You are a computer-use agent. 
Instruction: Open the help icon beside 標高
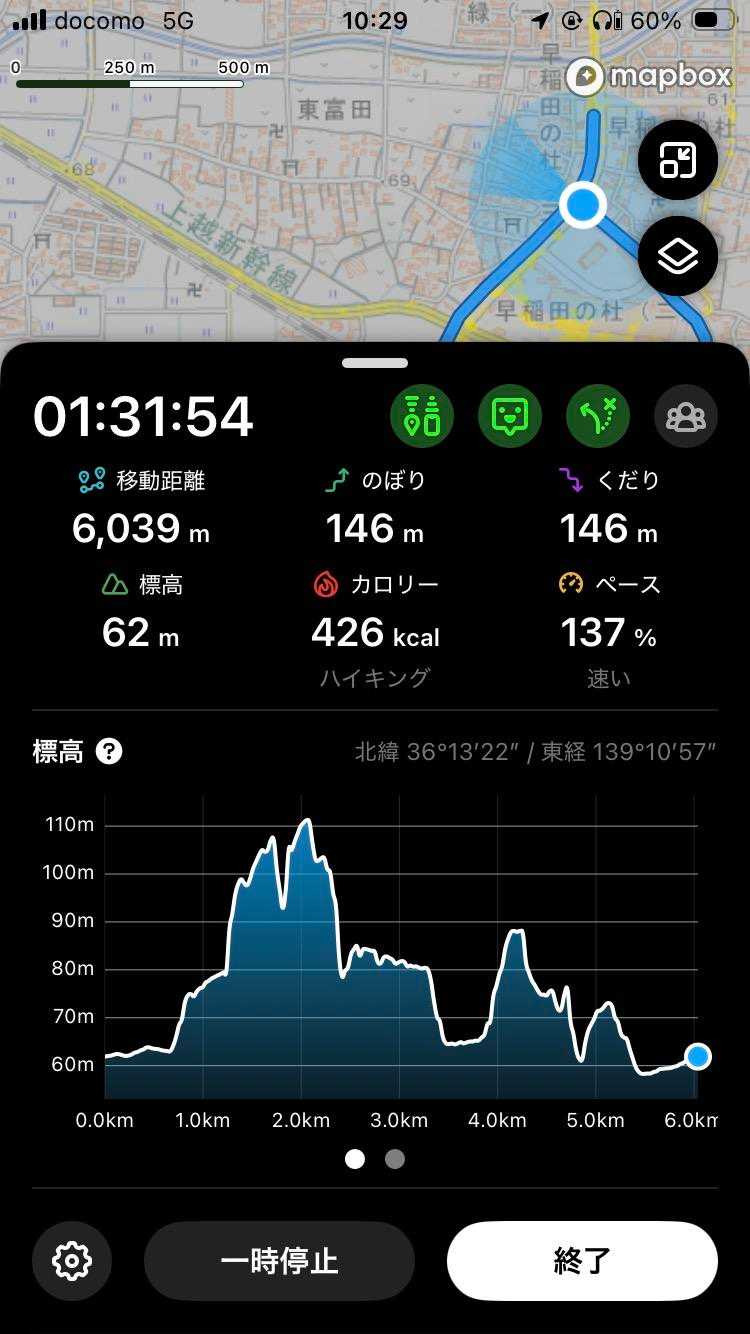click(109, 751)
